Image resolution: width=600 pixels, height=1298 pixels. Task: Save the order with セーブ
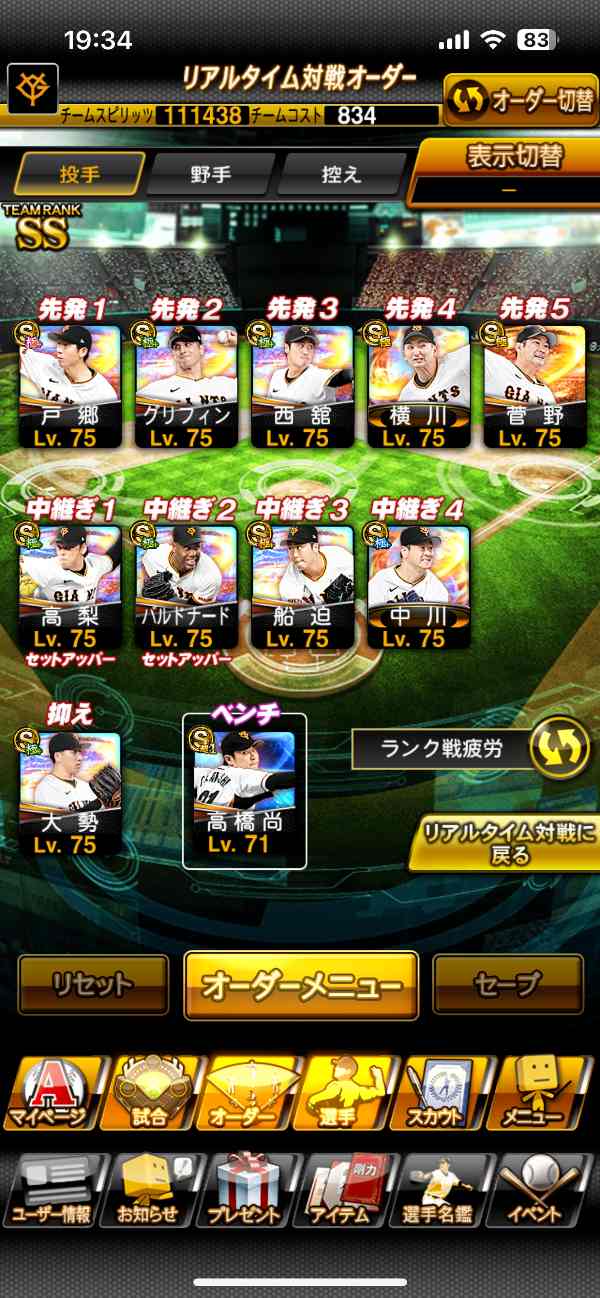point(507,984)
